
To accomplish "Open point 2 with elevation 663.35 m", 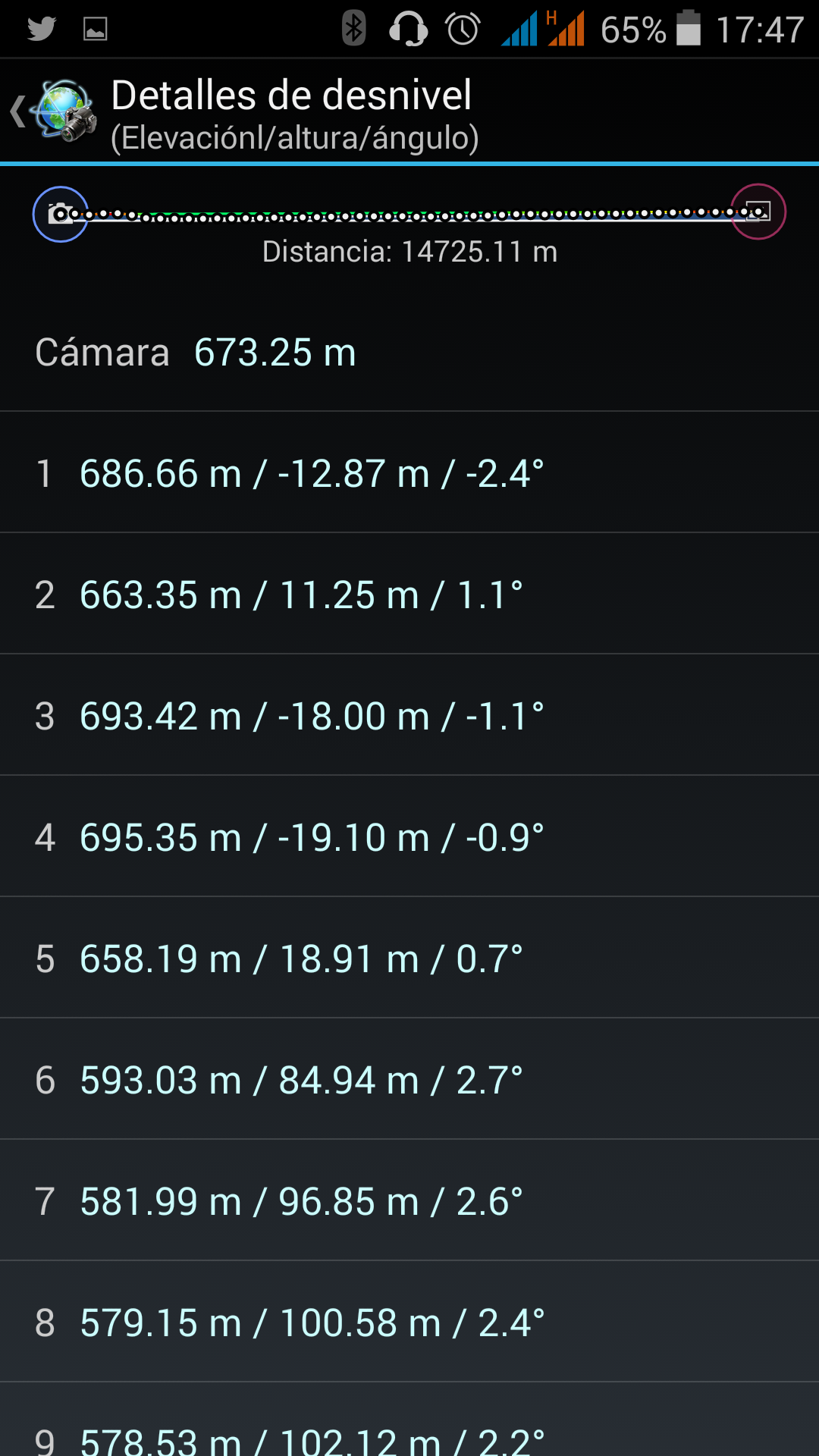I will point(409,594).
